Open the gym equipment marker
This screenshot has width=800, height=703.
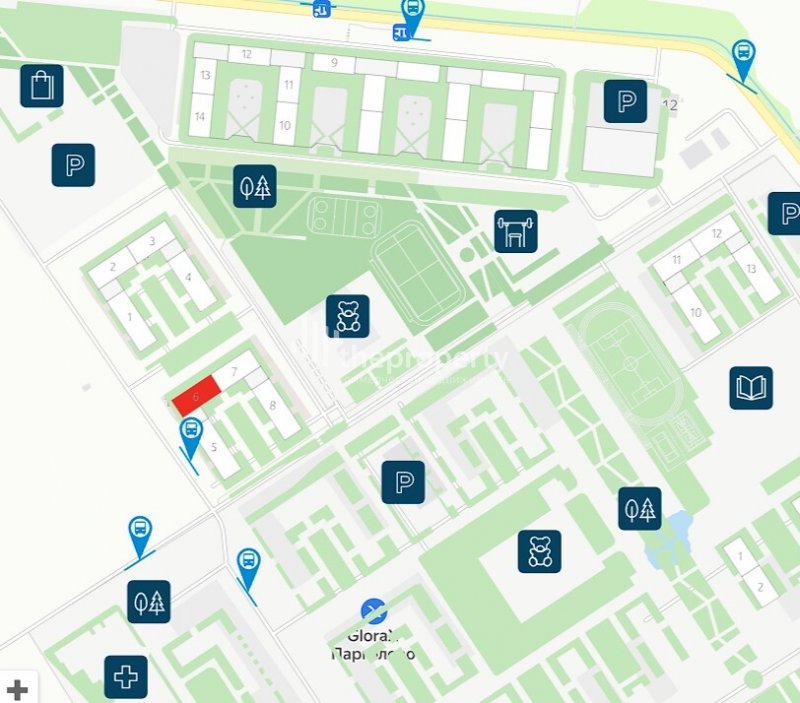(x=516, y=231)
